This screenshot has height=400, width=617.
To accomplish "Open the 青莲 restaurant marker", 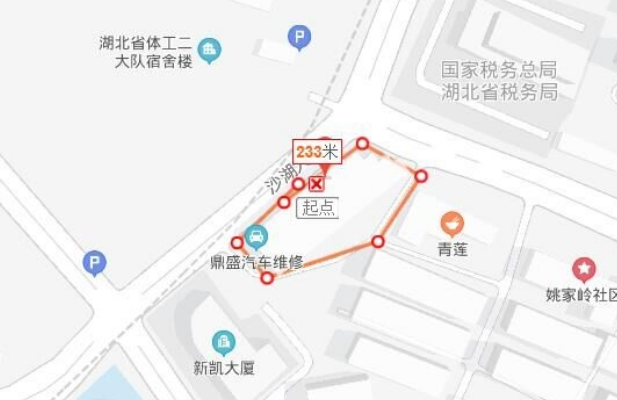I will (452, 224).
